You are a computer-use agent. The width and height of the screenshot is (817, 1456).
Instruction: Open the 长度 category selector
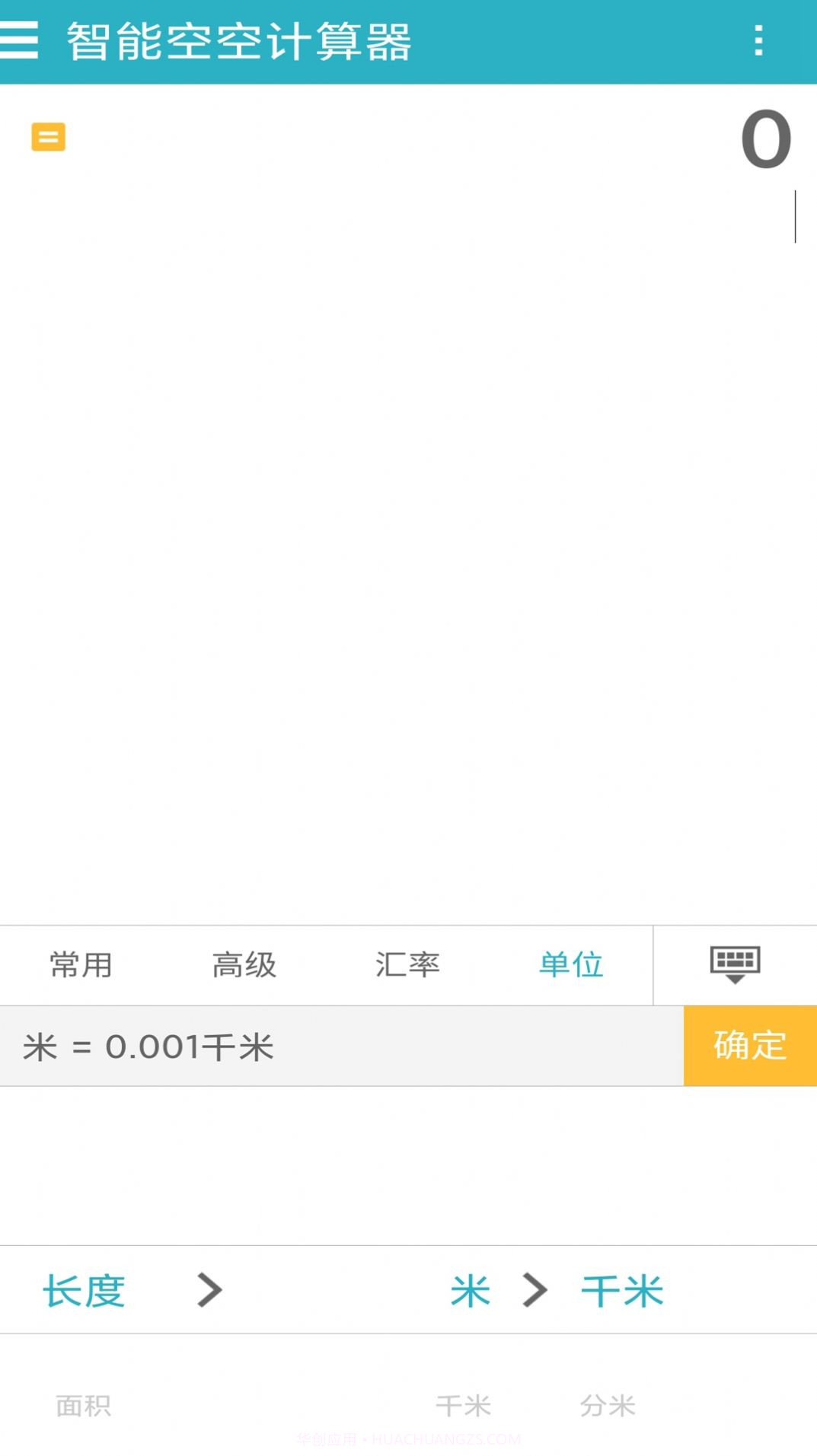coord(83,1289)
